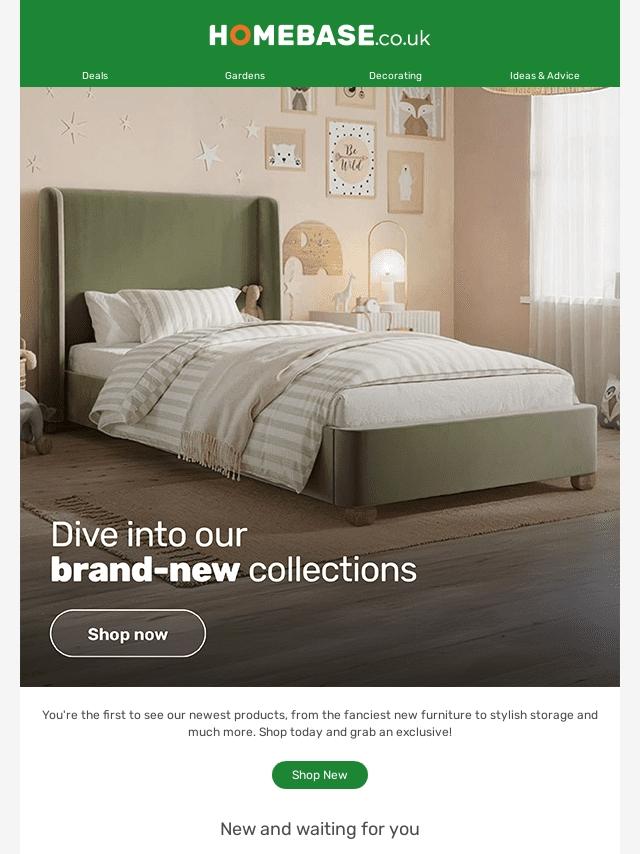Visit Ideas & Advice

[544, 76]
